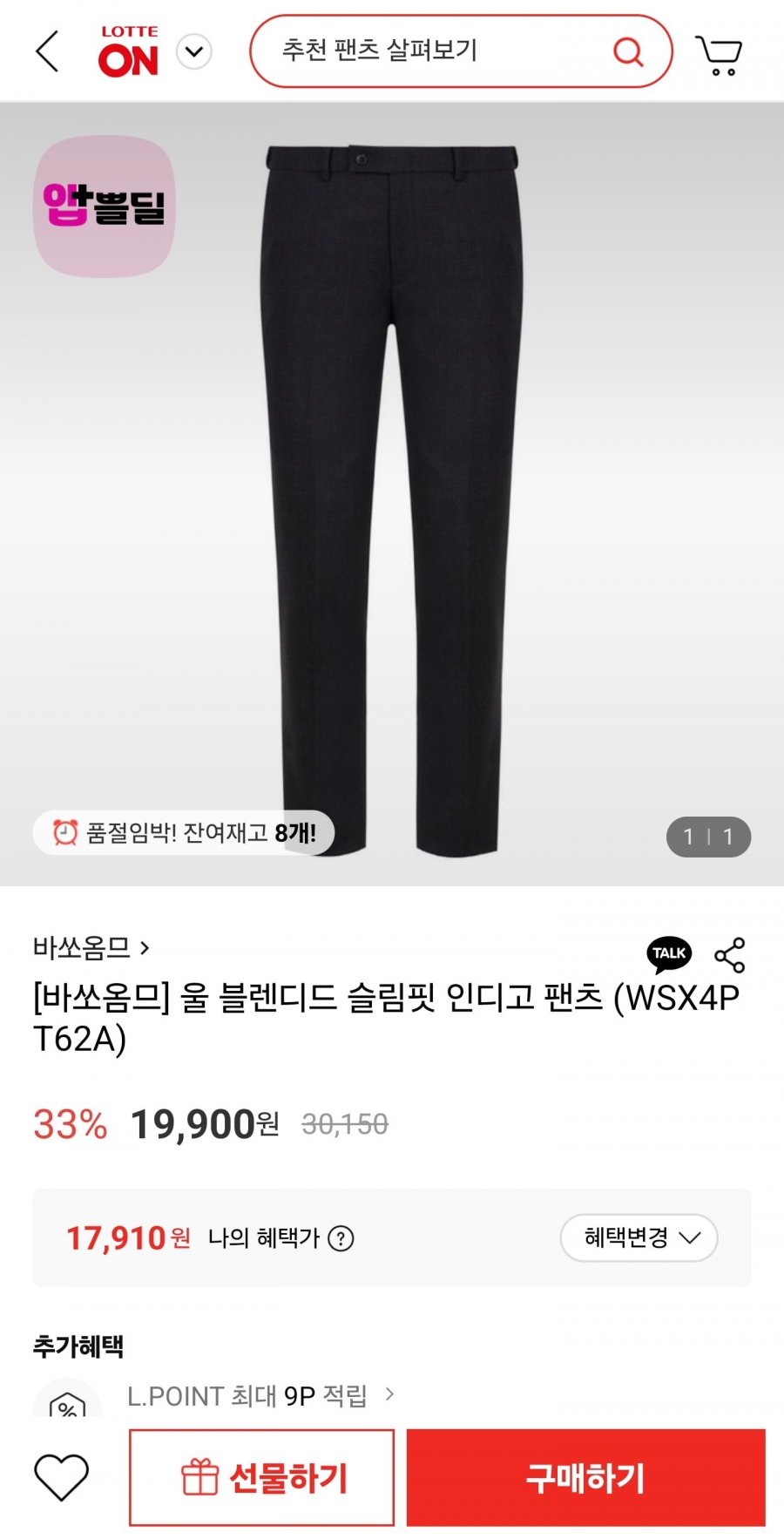
Task: Show help for 나의 혜택가
Action: (x=341, y=1238)
